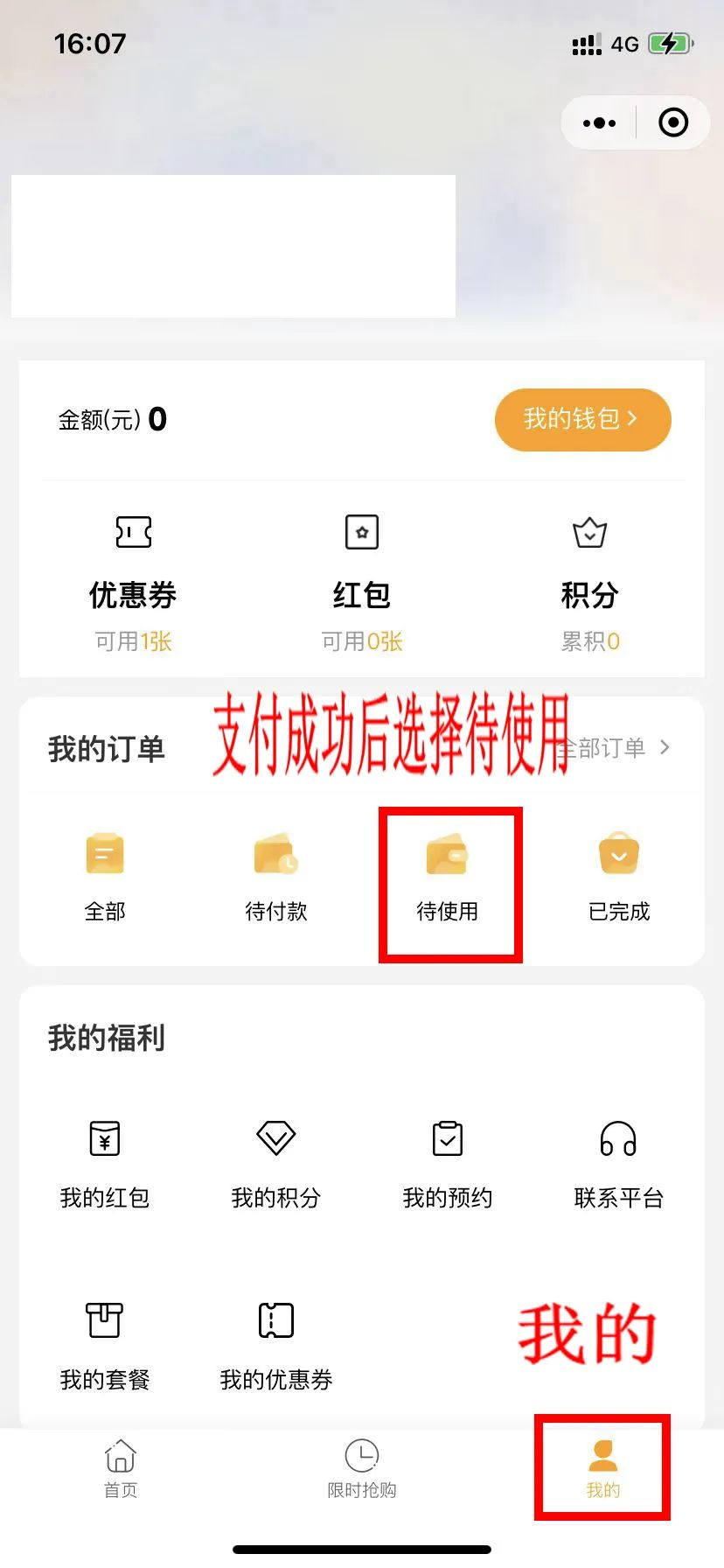
Task: Switch to the 限时抢购 tab
Action: click(x=362, y=1468)
